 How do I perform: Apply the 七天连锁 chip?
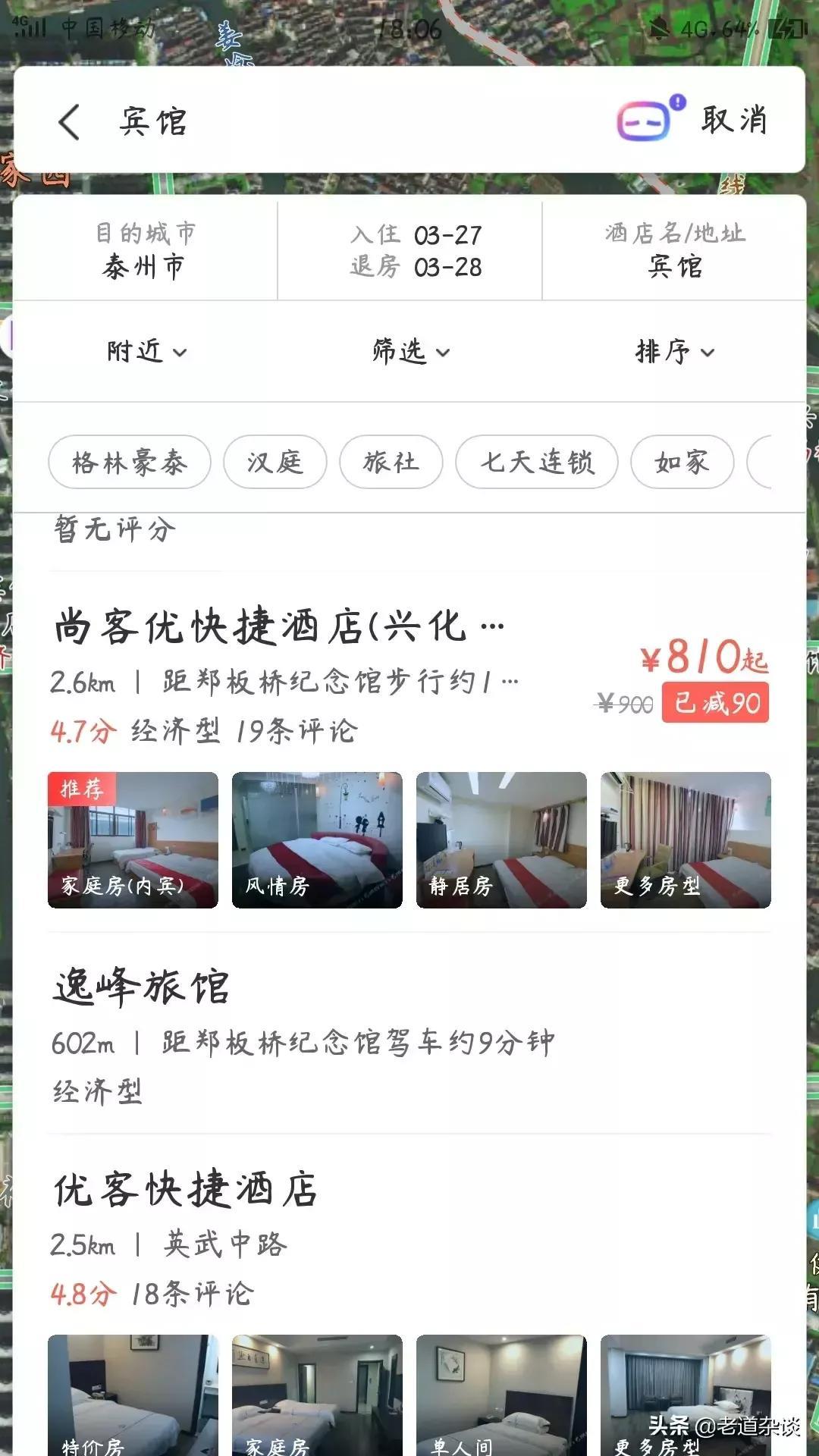coord(536,462)
